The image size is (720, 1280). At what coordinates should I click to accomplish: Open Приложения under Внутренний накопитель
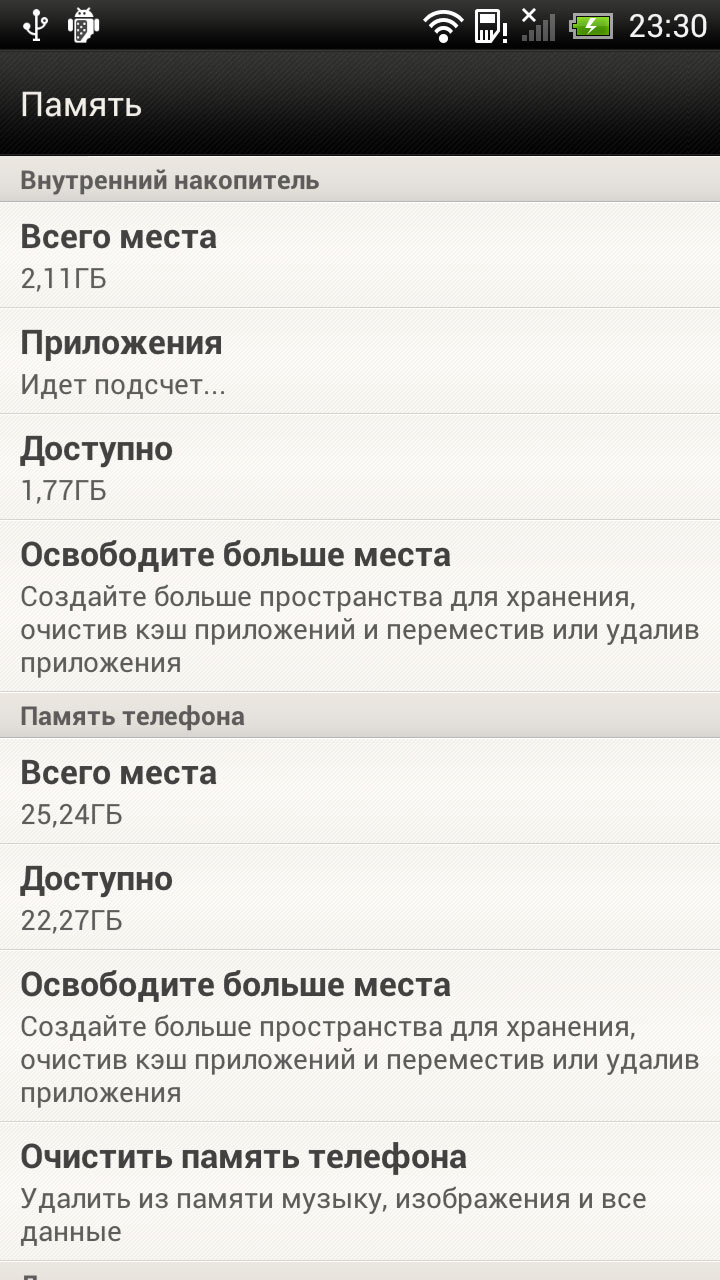point(360,361)
